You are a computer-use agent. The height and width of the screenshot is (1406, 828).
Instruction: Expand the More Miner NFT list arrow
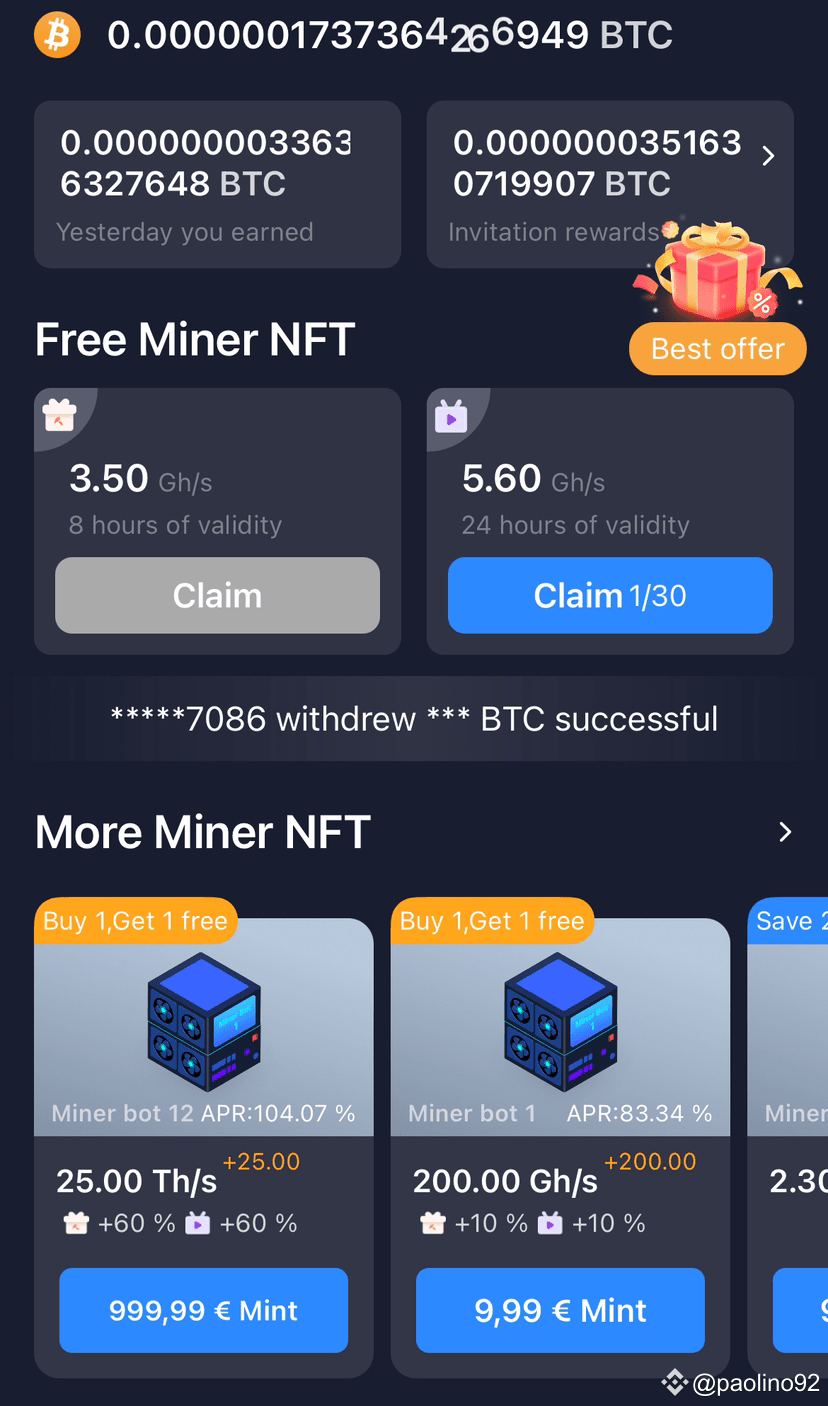click(x=785, y=832)
